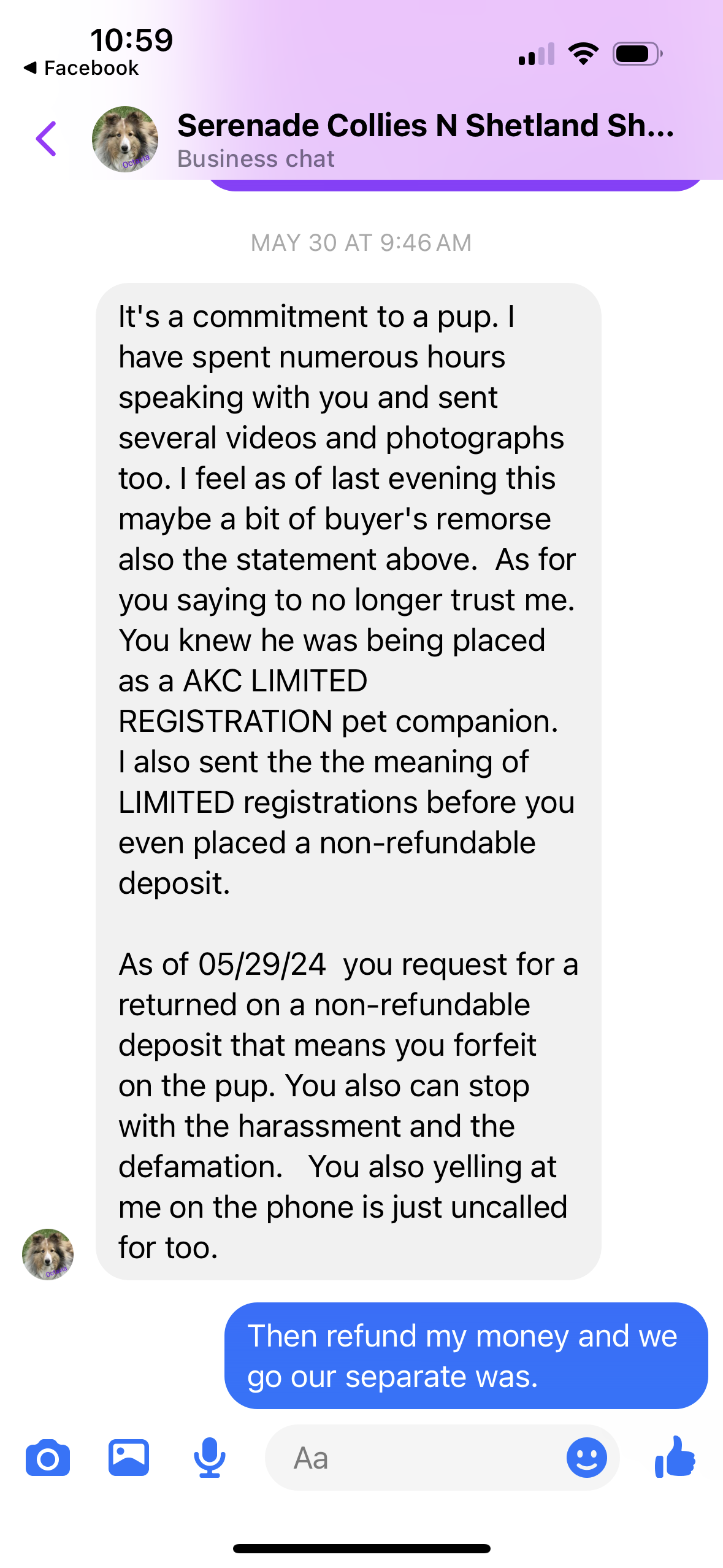Image resolution: width=723 pixels, height=1568 pixels.
Task: Tap sender's avatar beside the long message
Action: 48,1254
